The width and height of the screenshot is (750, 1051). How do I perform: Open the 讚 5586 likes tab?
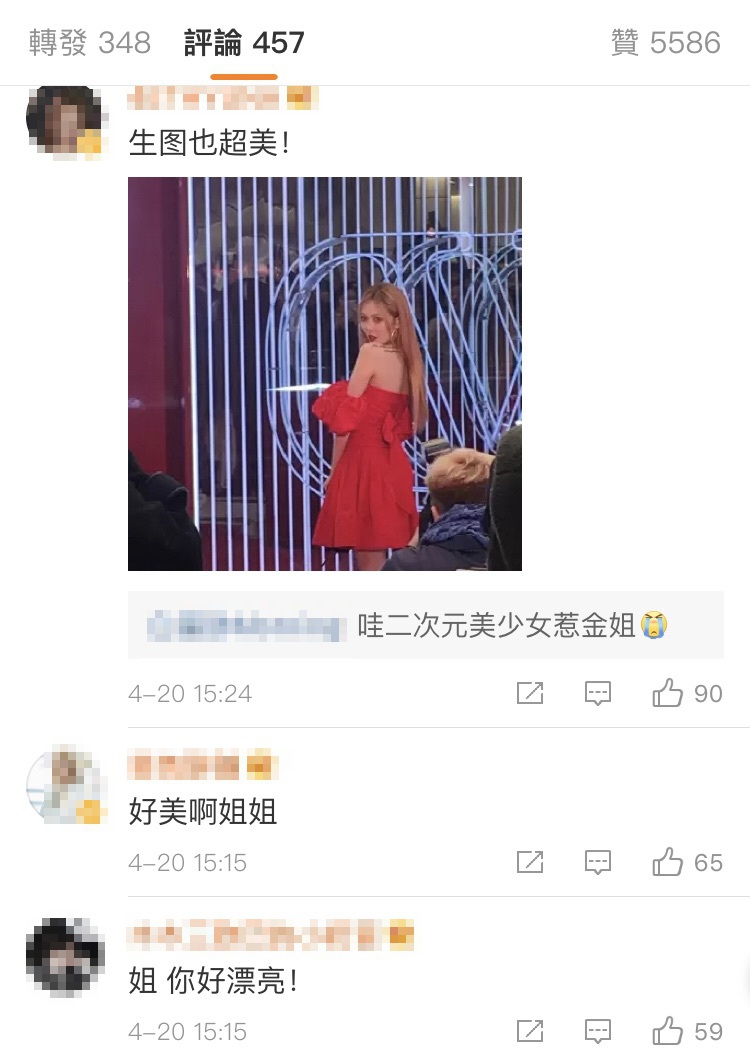665,43
